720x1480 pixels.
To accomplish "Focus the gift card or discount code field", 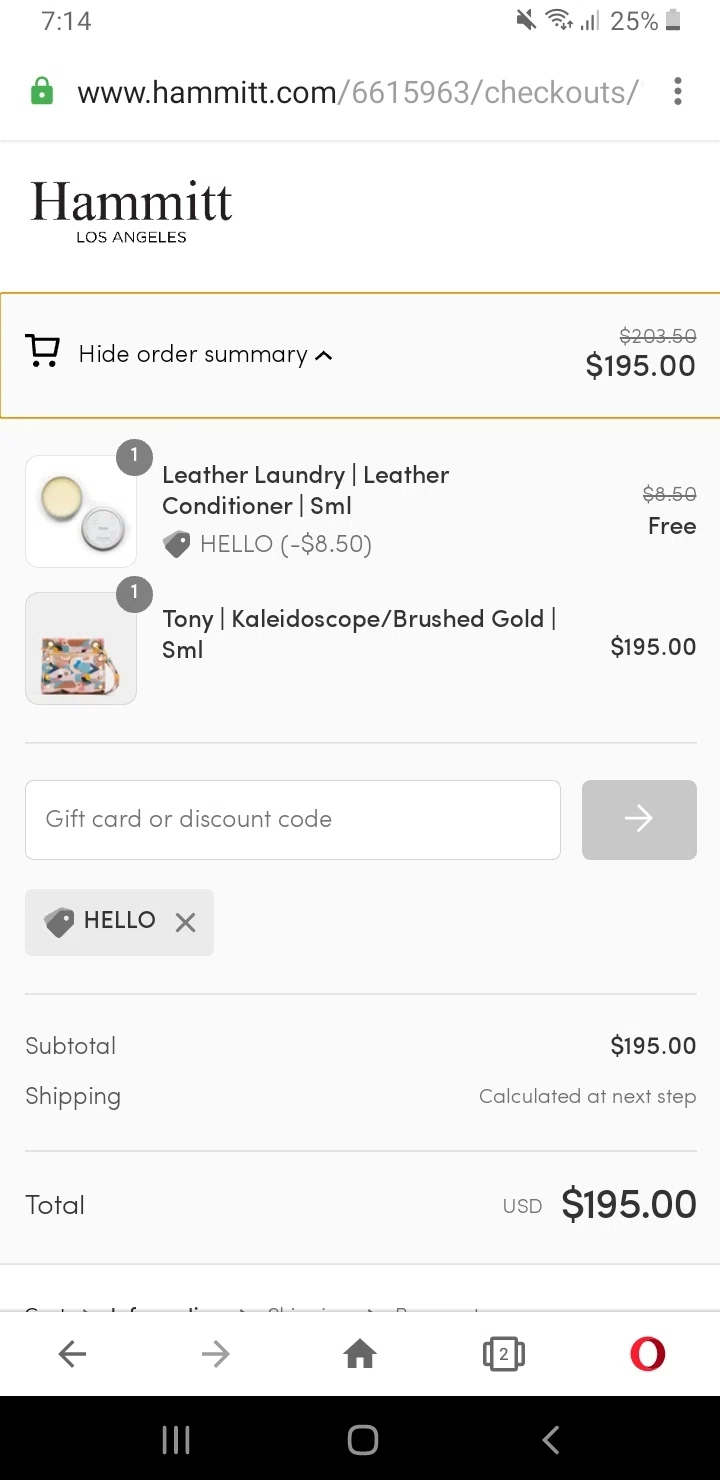I will click(x=292, y=819).
